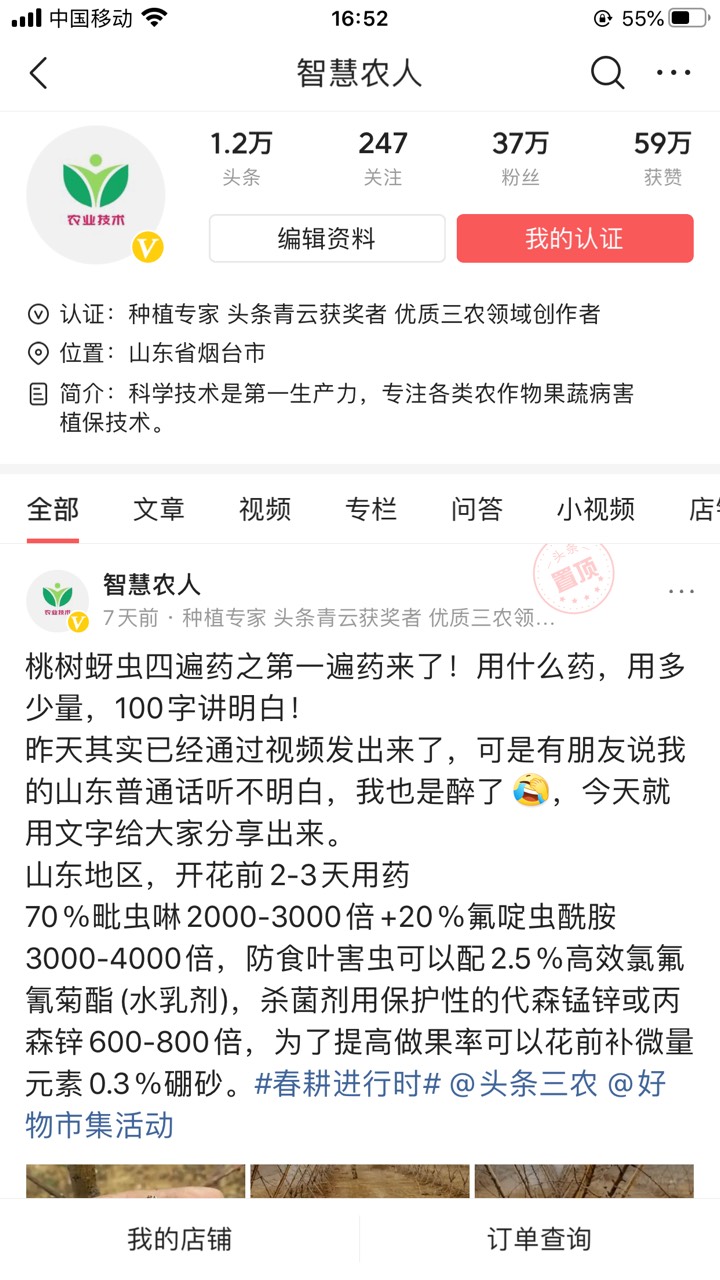
Task: View the 37万 粉丝 followers list
Action: (x=520, y=158)
